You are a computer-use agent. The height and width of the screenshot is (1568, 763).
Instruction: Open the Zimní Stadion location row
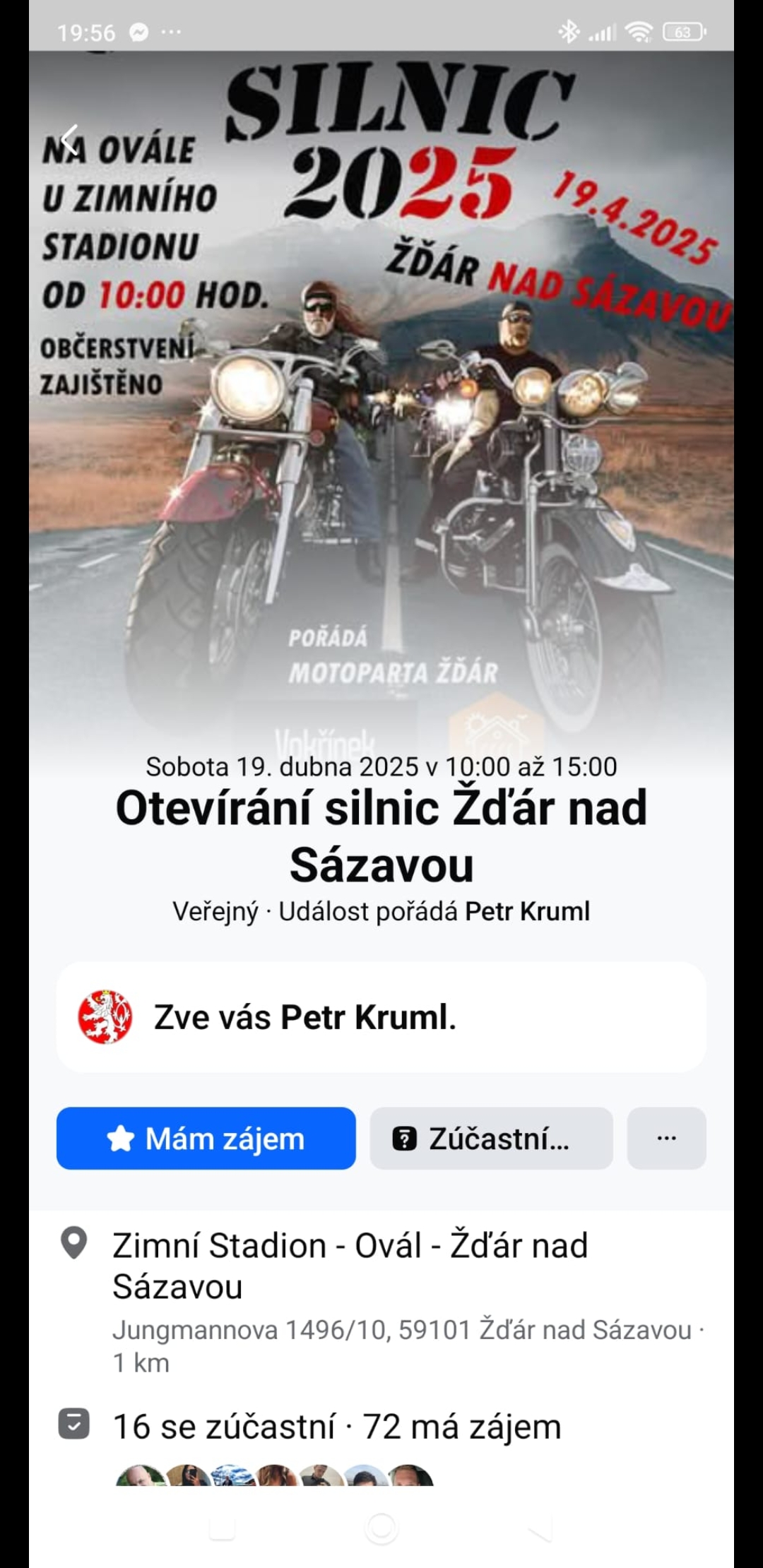click(381, 1301)
